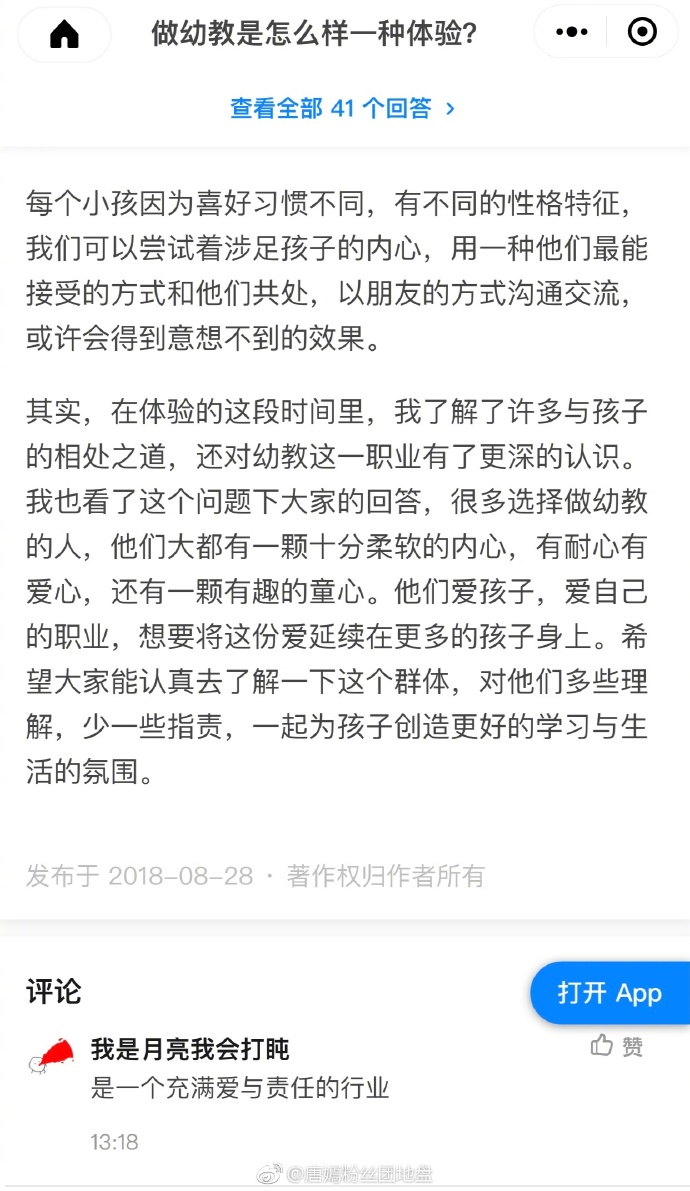Viewport: 690px width, 1191px height.
Task: View all 41 answers
Action: click(343, 108)
